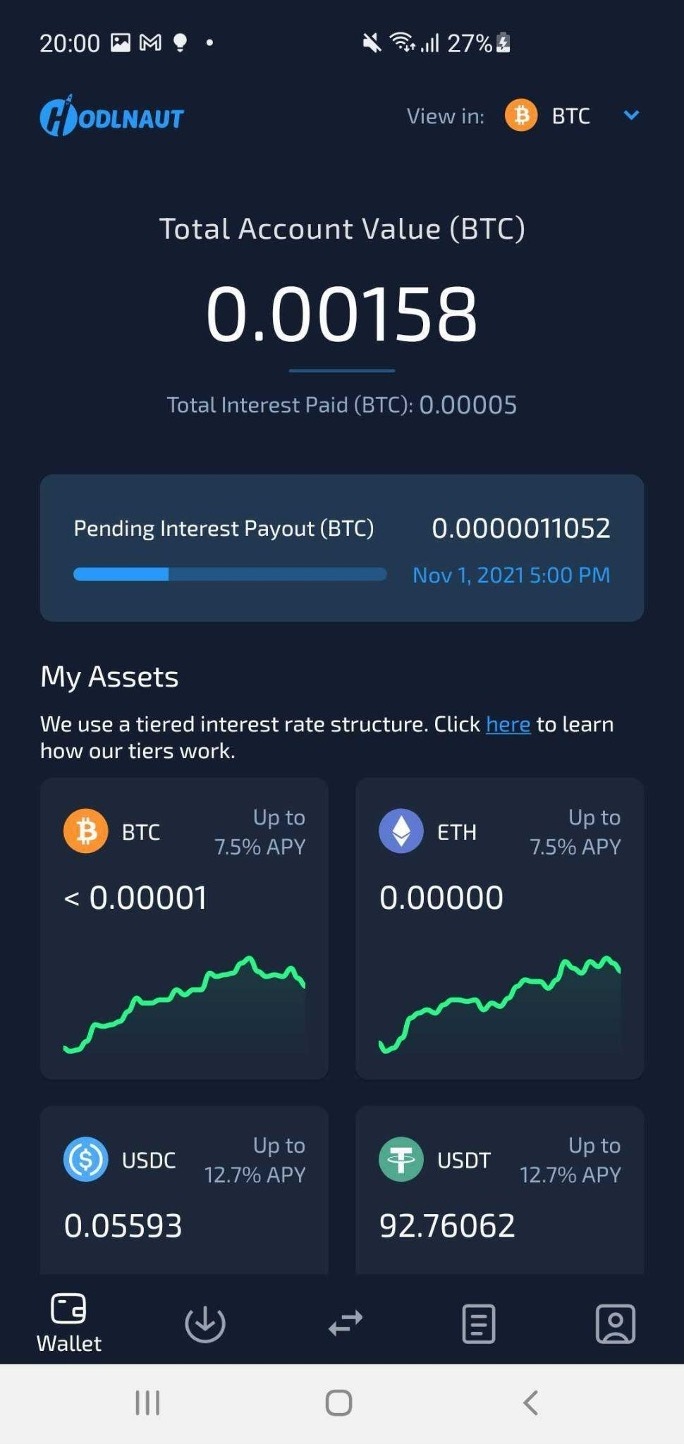Open the account profile tab
Viewport: 684px width, 1444px height.
coord(615,1324)
